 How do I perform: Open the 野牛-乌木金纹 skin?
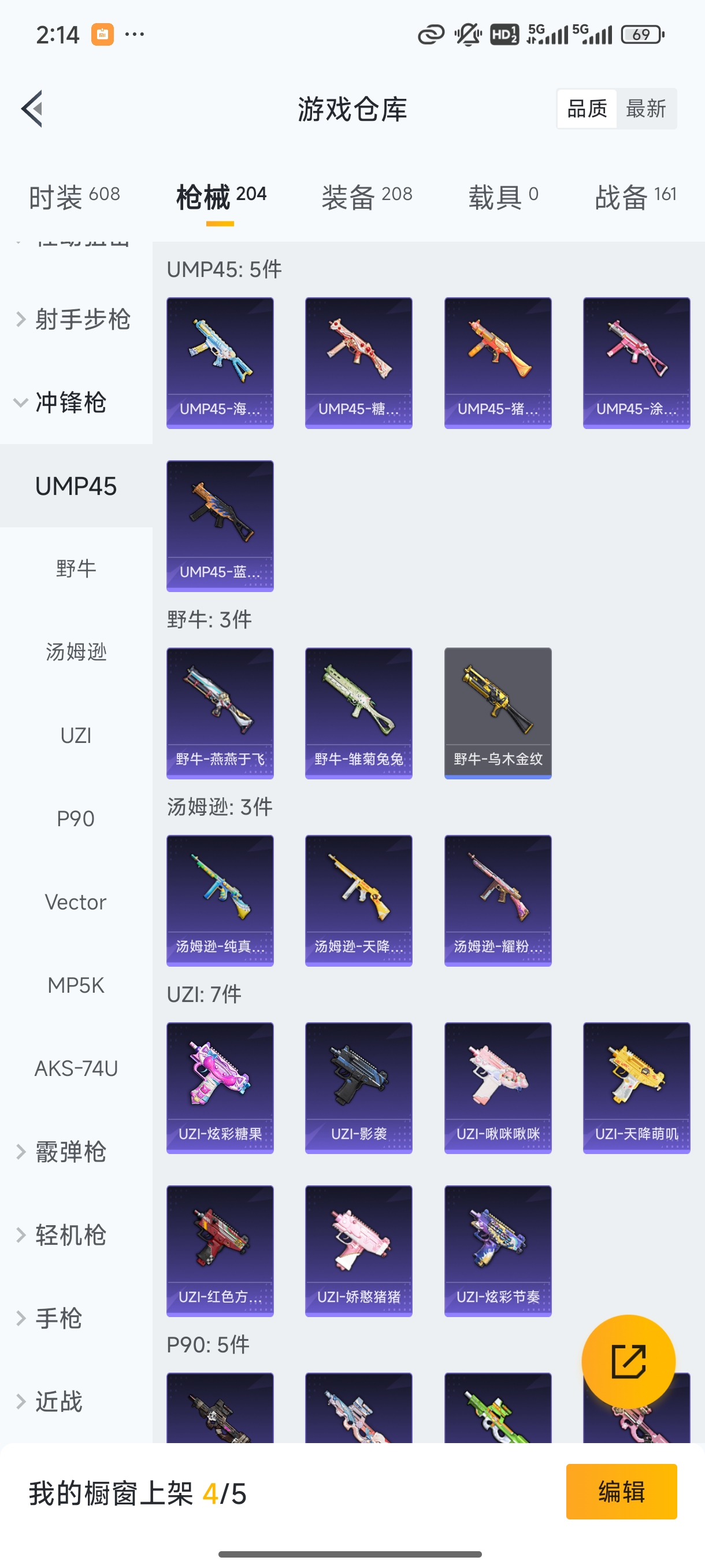point(498,712)
